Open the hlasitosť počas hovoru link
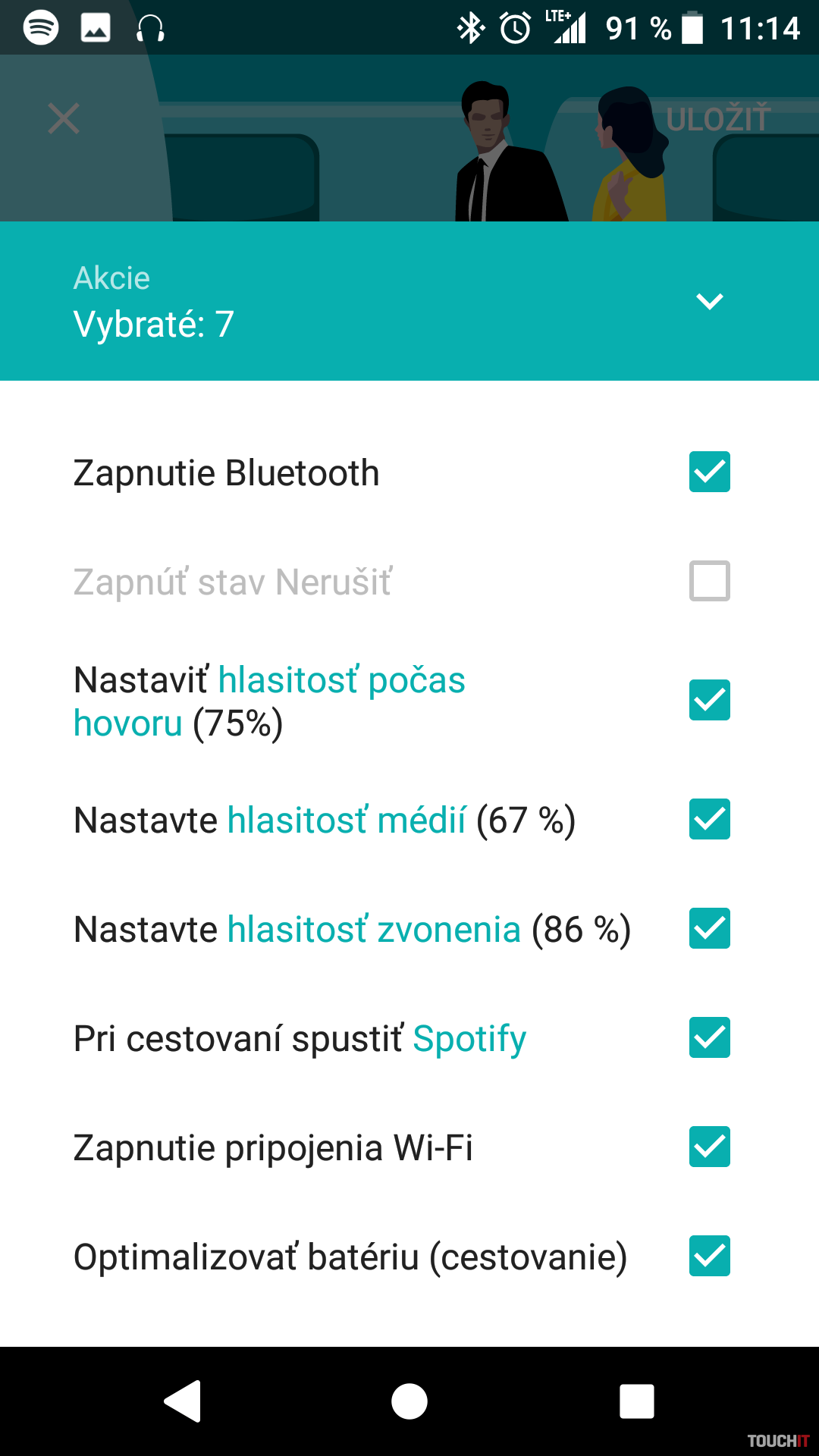This screenshot has width=819, height=1456. [341, 680]
